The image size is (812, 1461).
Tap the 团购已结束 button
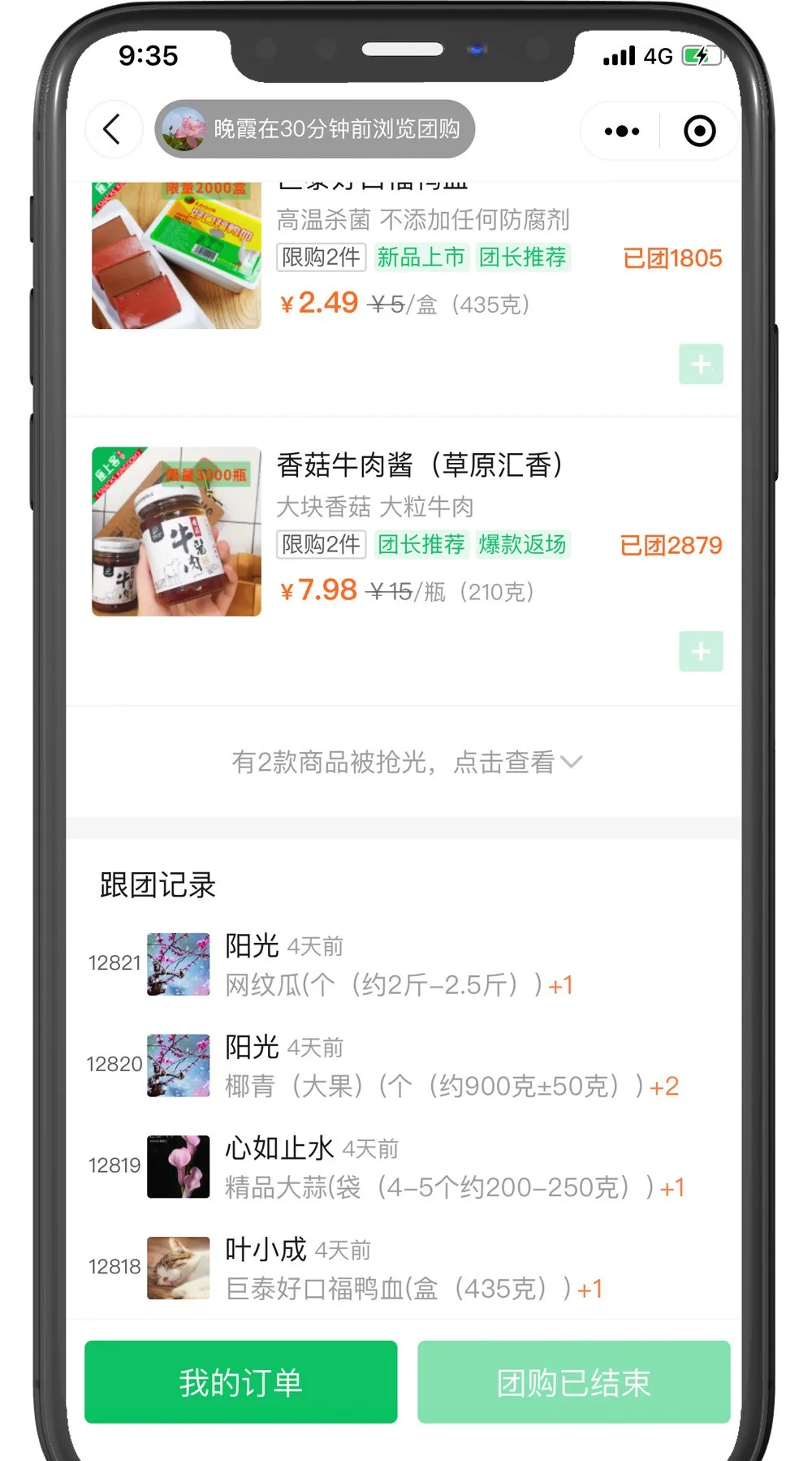573,1382
